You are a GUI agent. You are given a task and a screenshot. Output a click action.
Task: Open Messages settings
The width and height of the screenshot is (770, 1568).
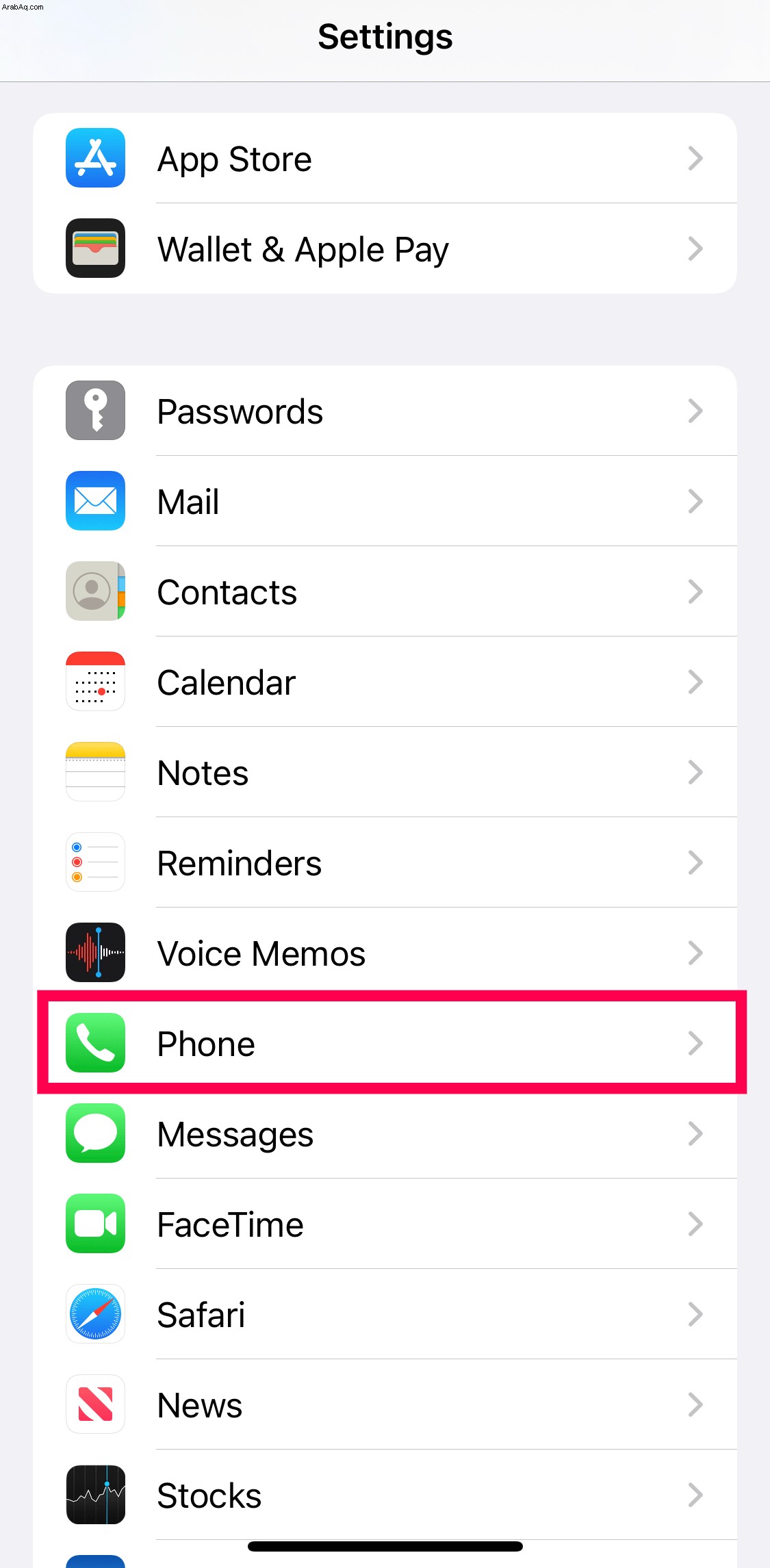[x=385, y=1133]
